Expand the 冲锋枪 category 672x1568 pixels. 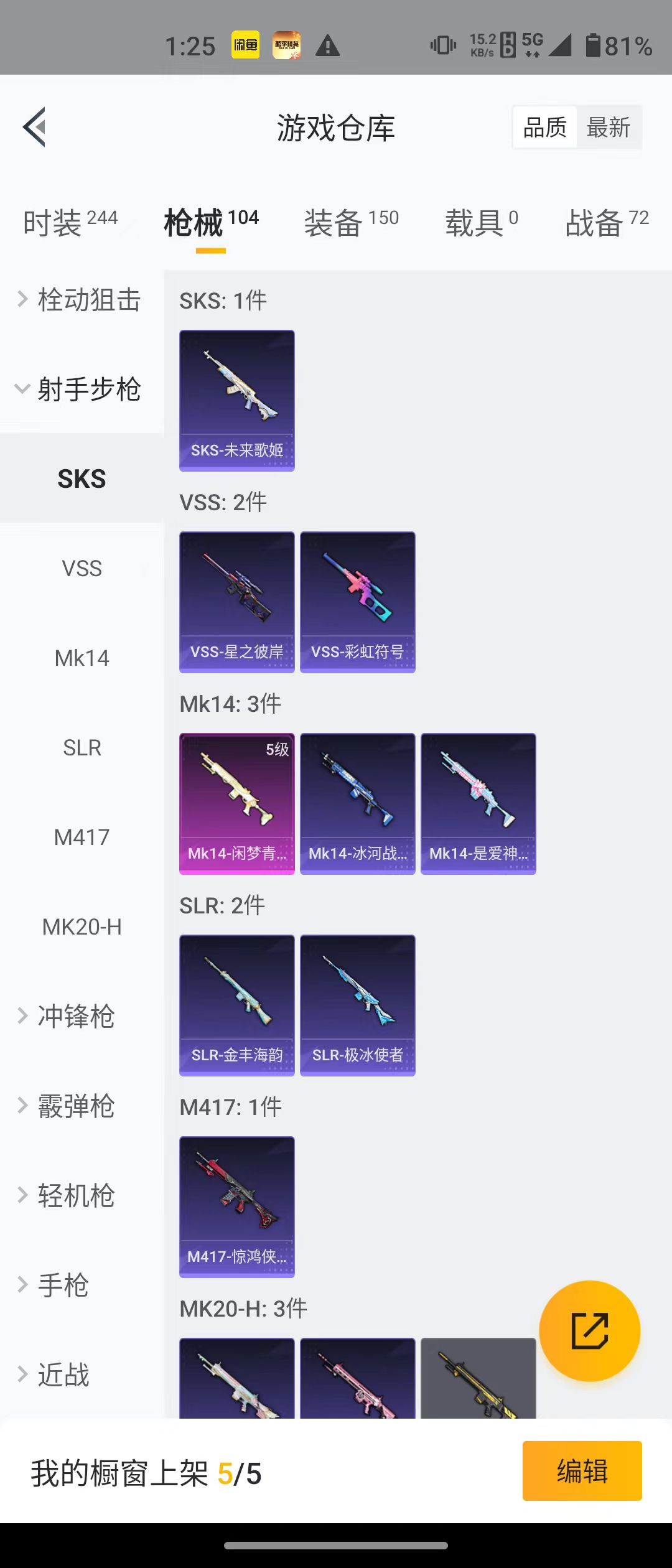(75, 1016)
